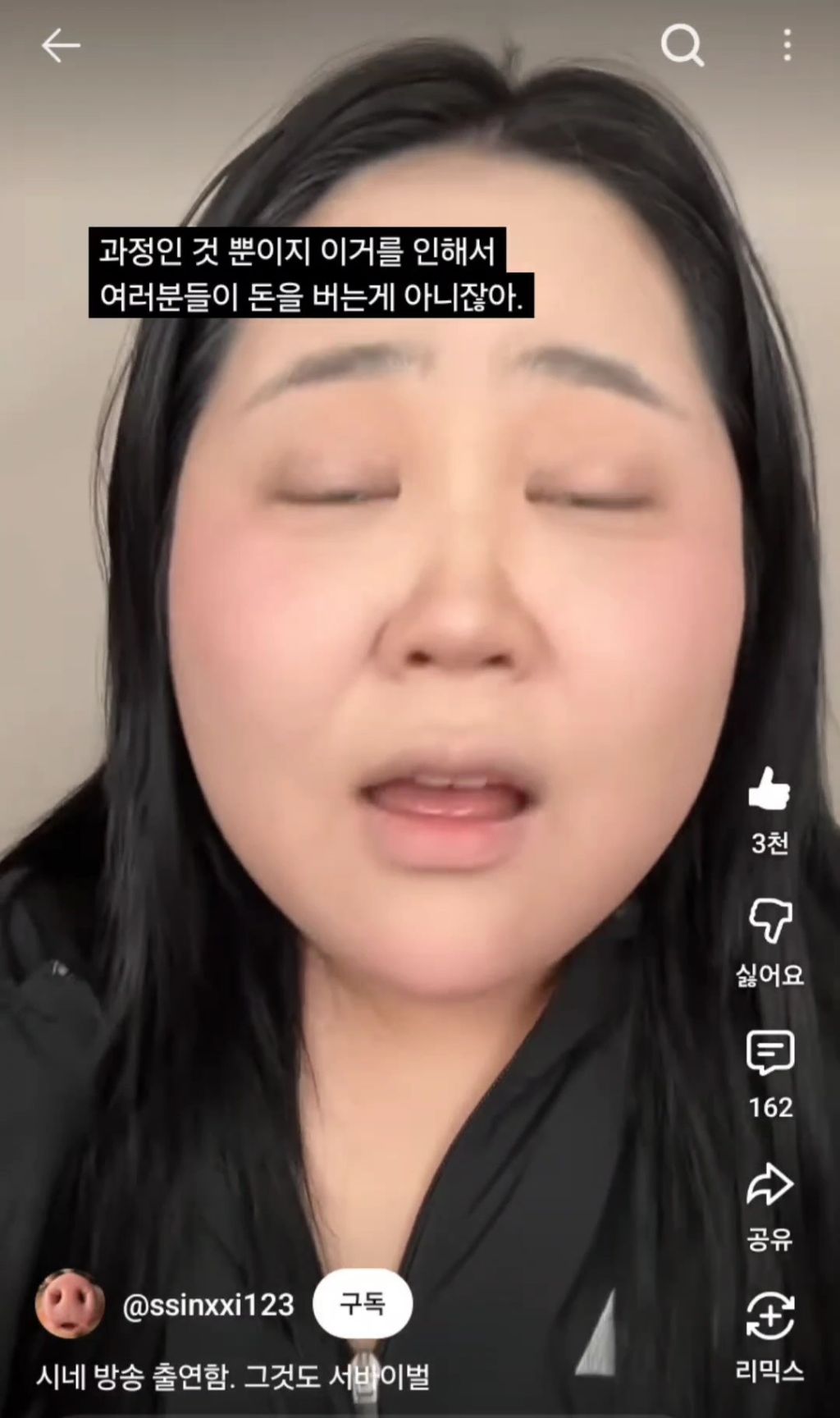Share this video via 공유
Viewport: 840px width, 1418px height.
(x=769, y=1185)
